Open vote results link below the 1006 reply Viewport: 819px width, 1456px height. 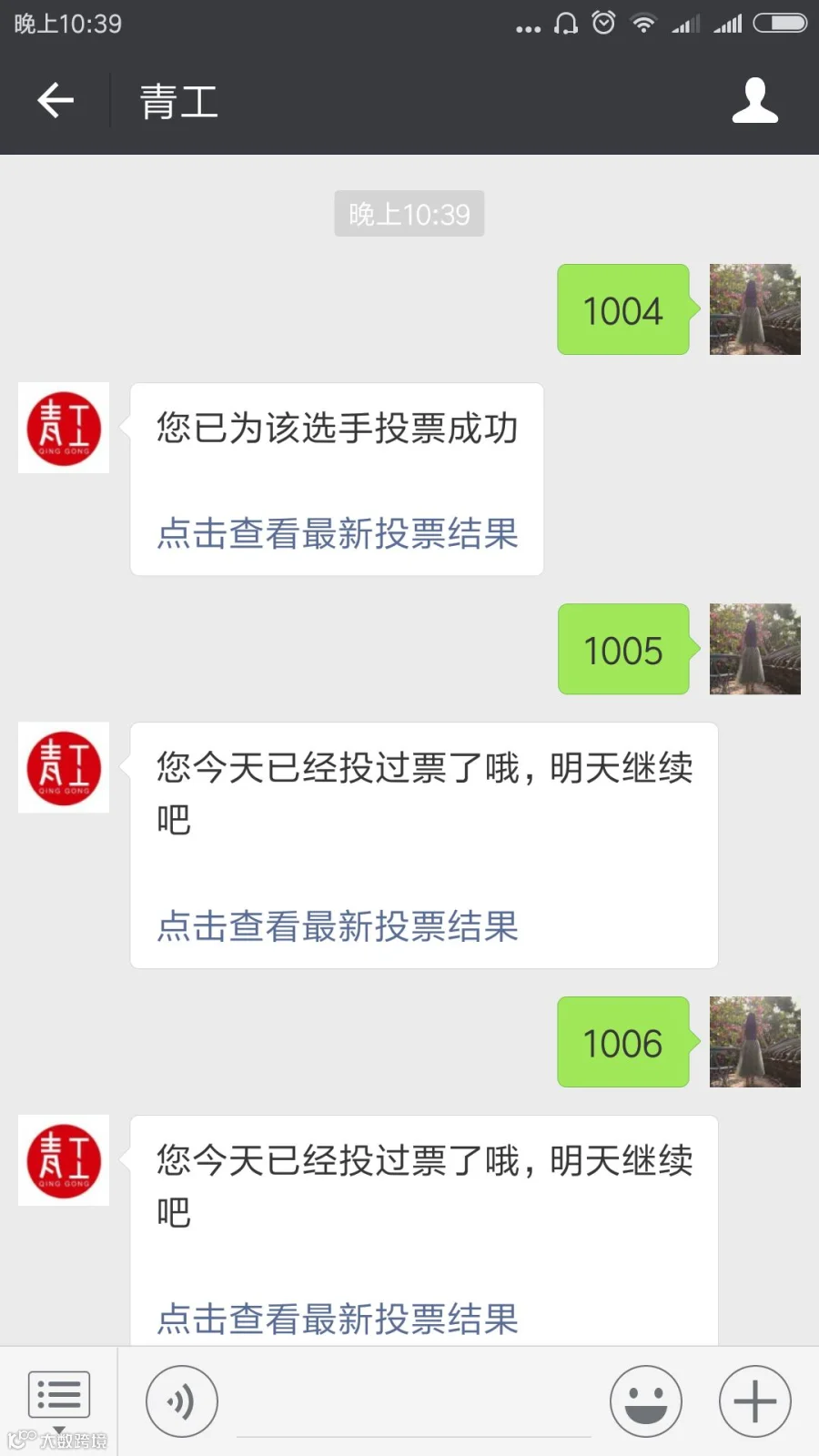(337, 1319)
